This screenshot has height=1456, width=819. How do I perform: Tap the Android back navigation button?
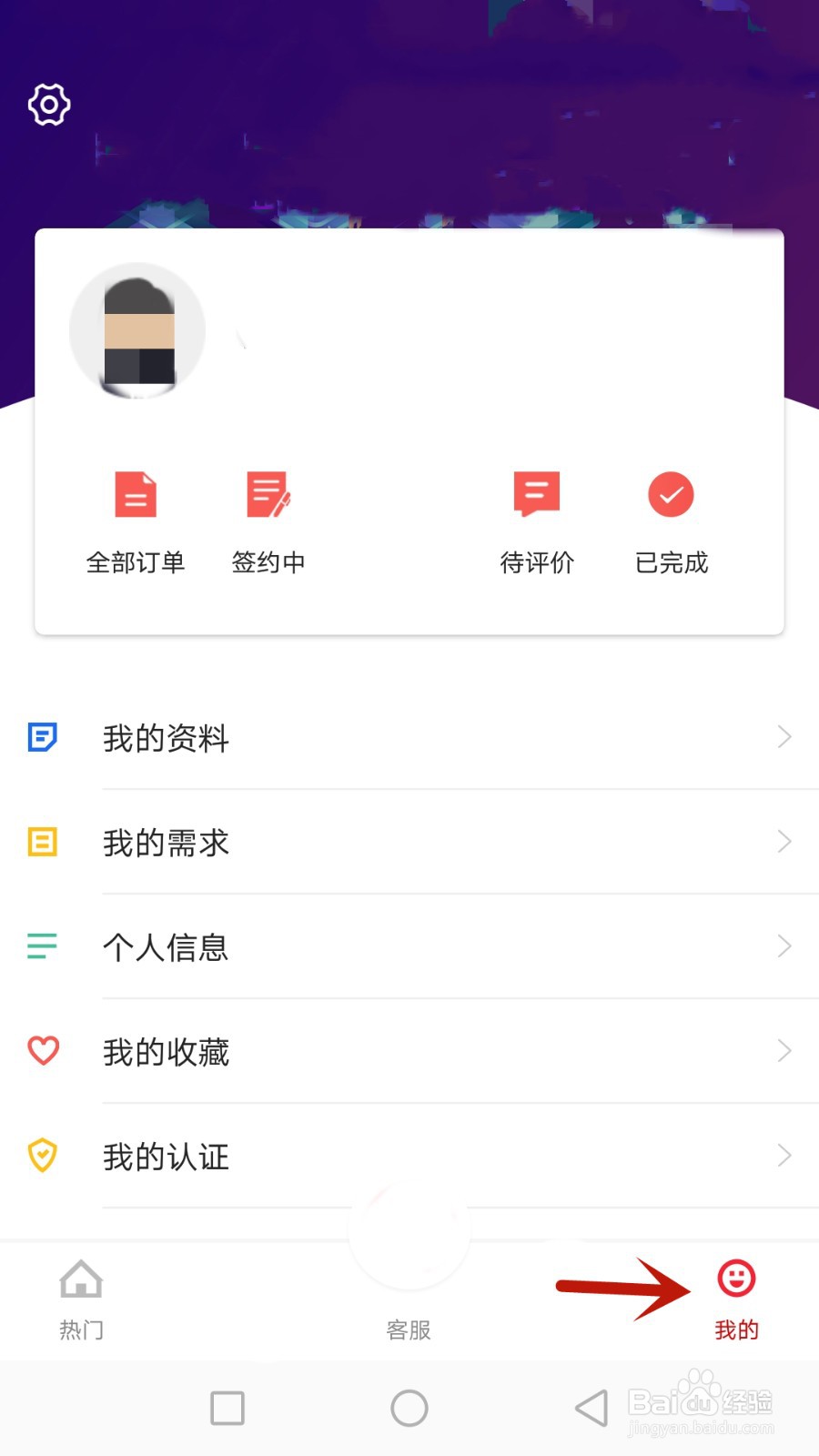pos(591,1407)
